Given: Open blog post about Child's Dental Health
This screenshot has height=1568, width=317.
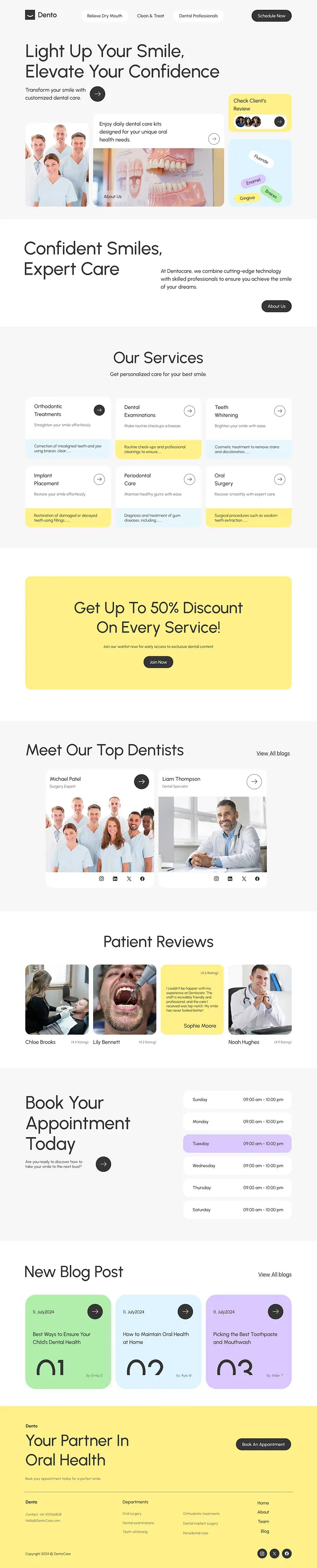Looking at the screenshot, I should click(68, 1342).
